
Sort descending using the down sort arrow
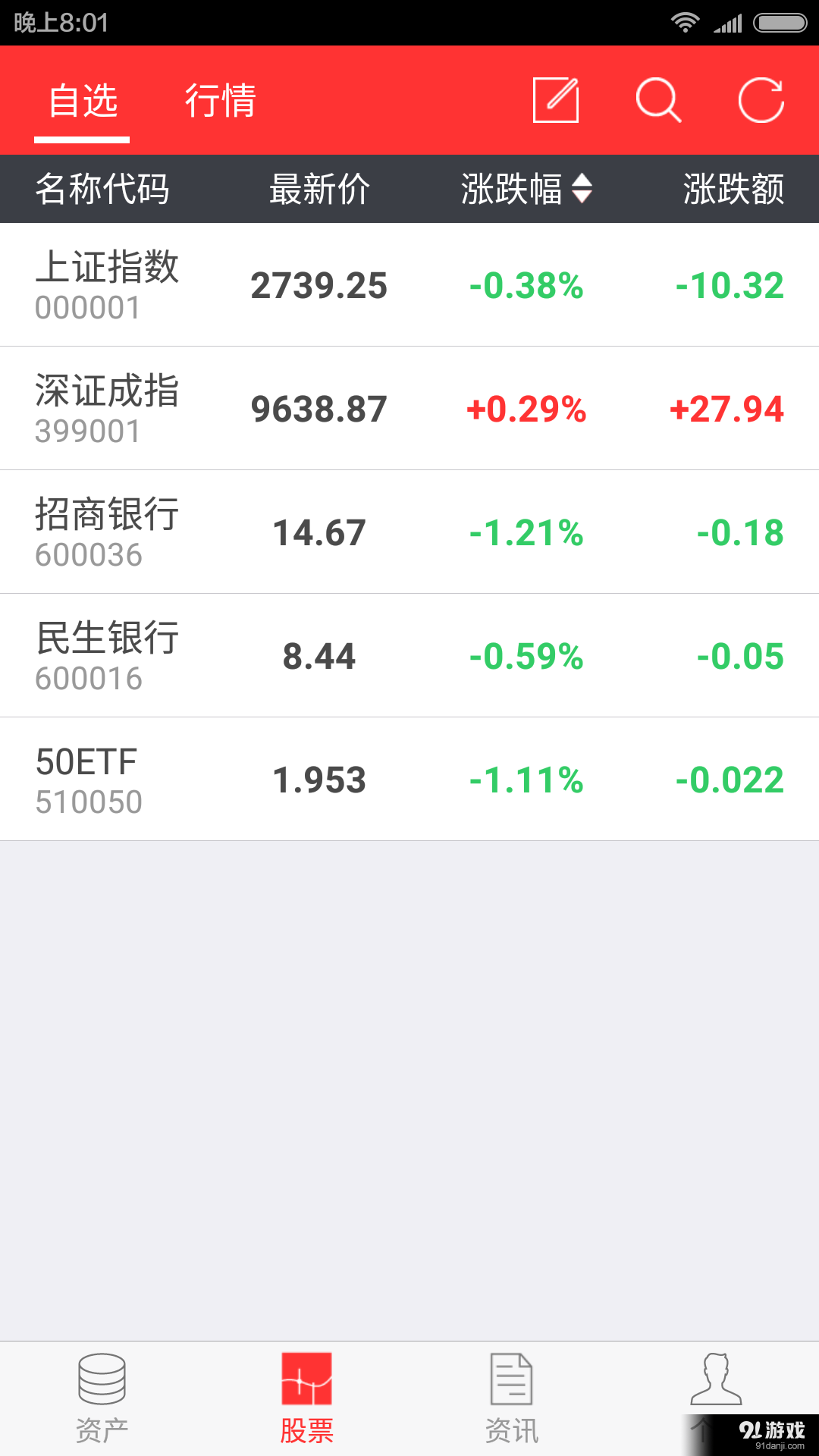coord(583,197)
